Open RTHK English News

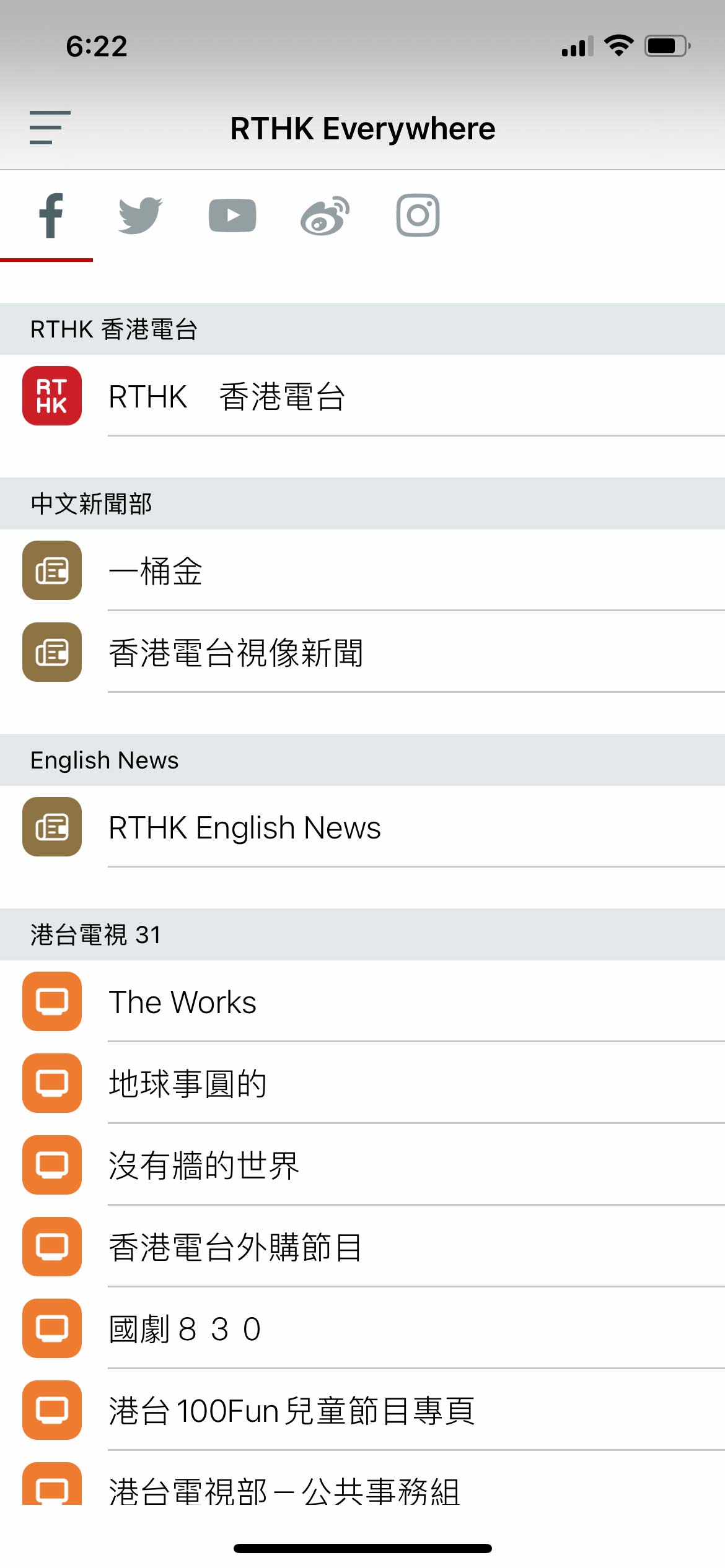coord(362,827)
